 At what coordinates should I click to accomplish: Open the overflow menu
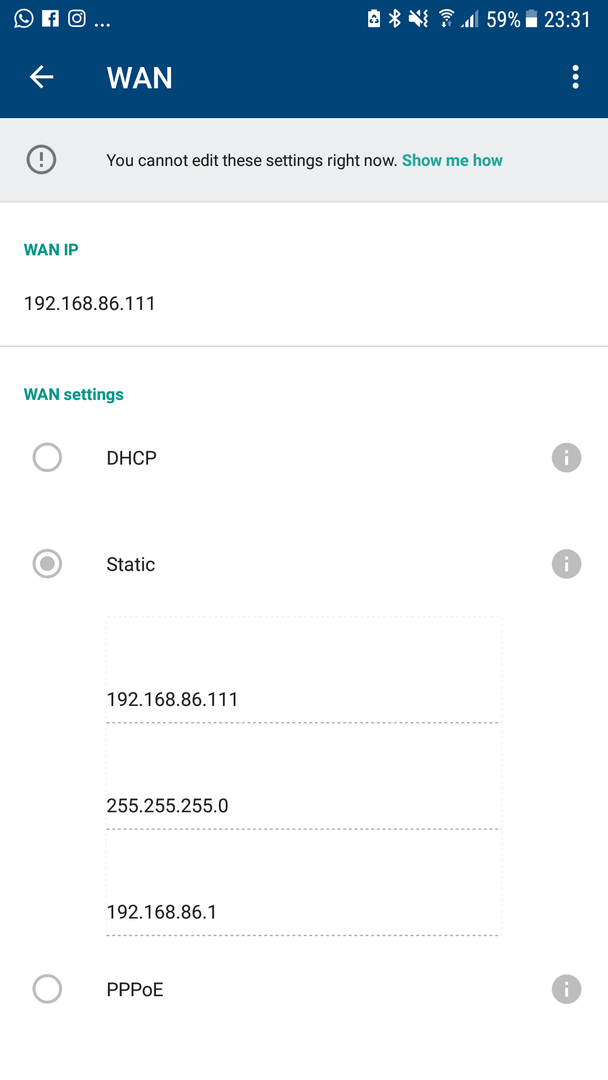[575, 77]
